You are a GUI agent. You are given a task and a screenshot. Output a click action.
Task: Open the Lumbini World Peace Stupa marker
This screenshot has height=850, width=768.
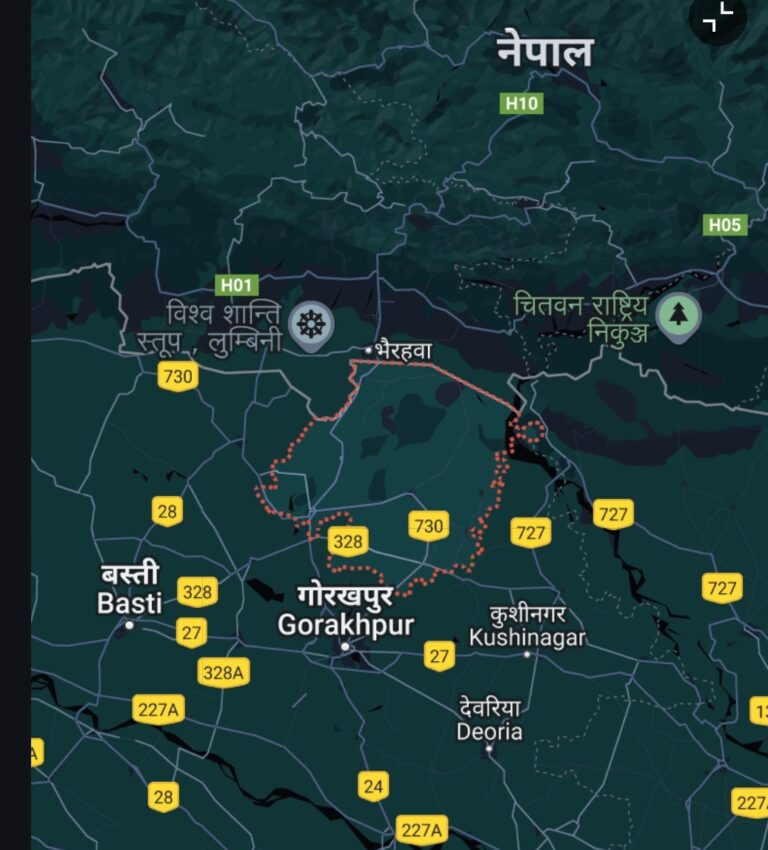[x=310, y=324]
